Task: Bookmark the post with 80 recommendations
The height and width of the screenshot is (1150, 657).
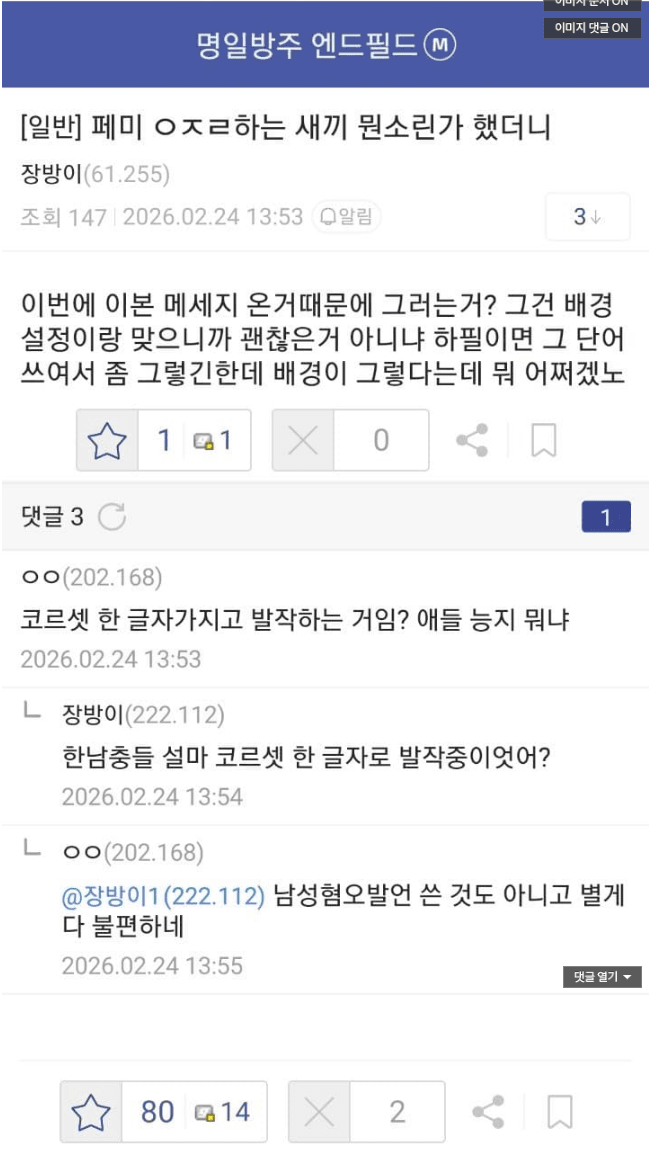Action: point(560,1111)
